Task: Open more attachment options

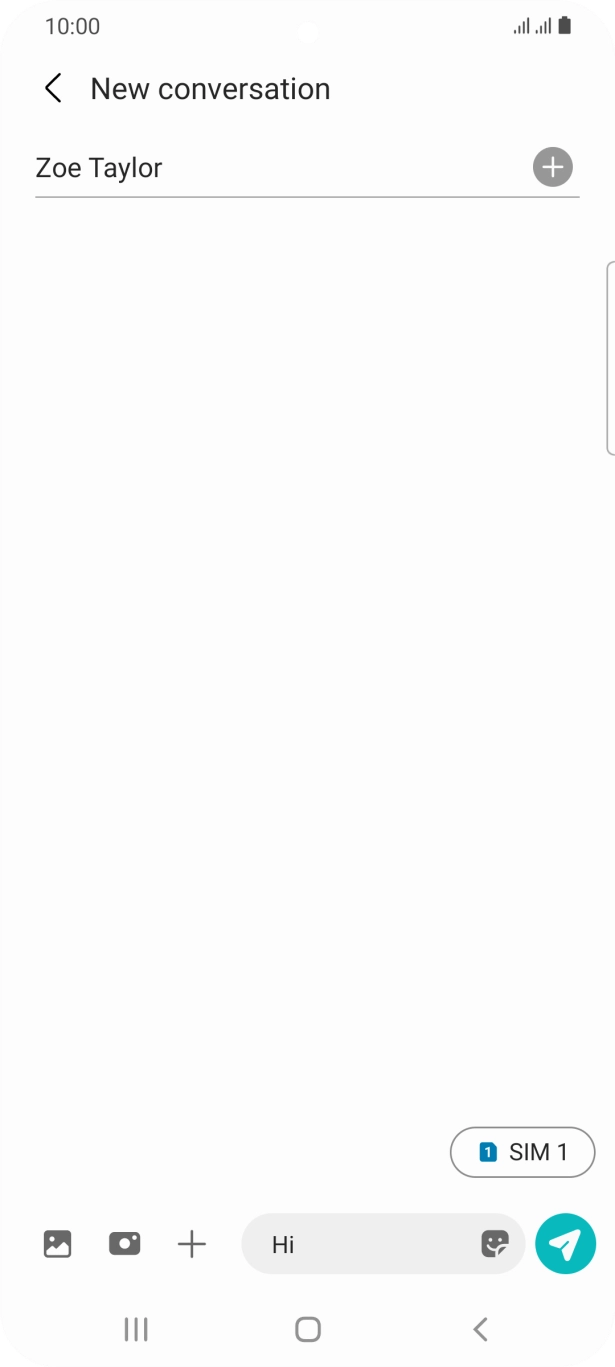Action: 191,1244
